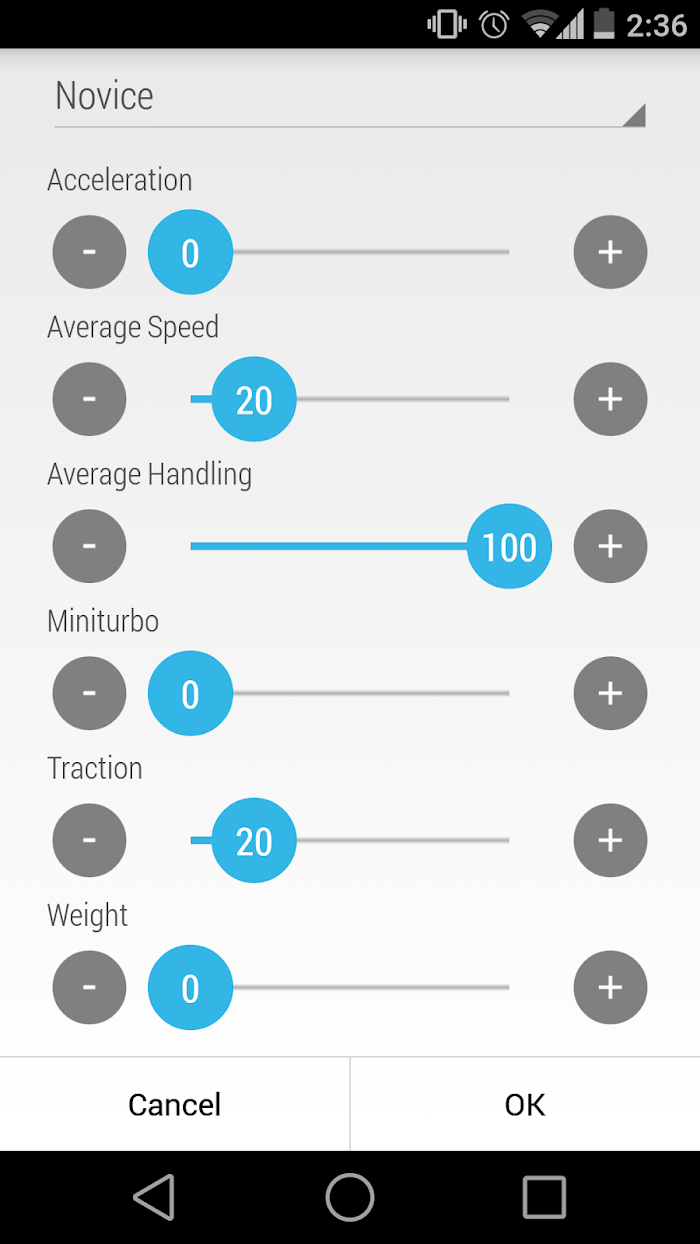Decrease Weight with the minus button

click(x=89, y=987)
